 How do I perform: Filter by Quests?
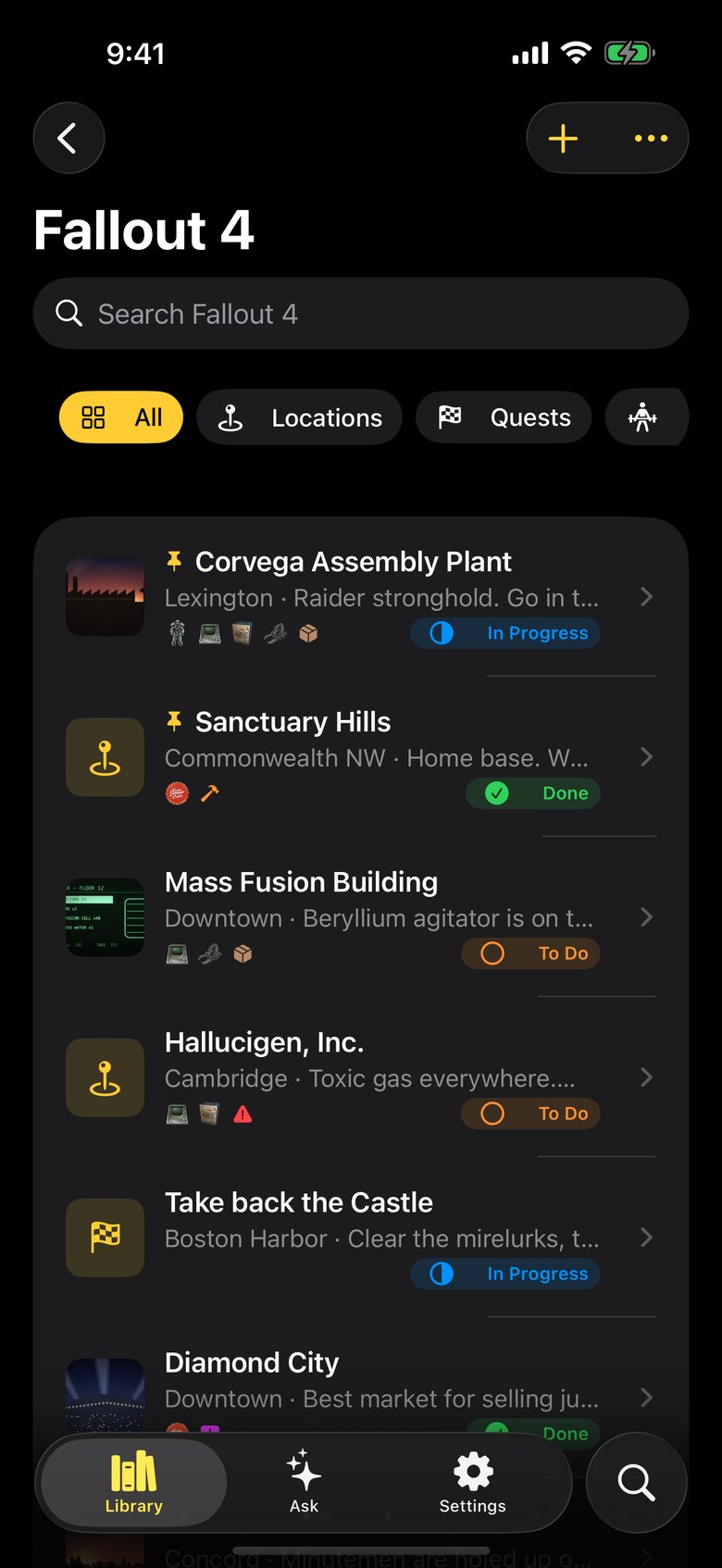click(x=504, y=417)
